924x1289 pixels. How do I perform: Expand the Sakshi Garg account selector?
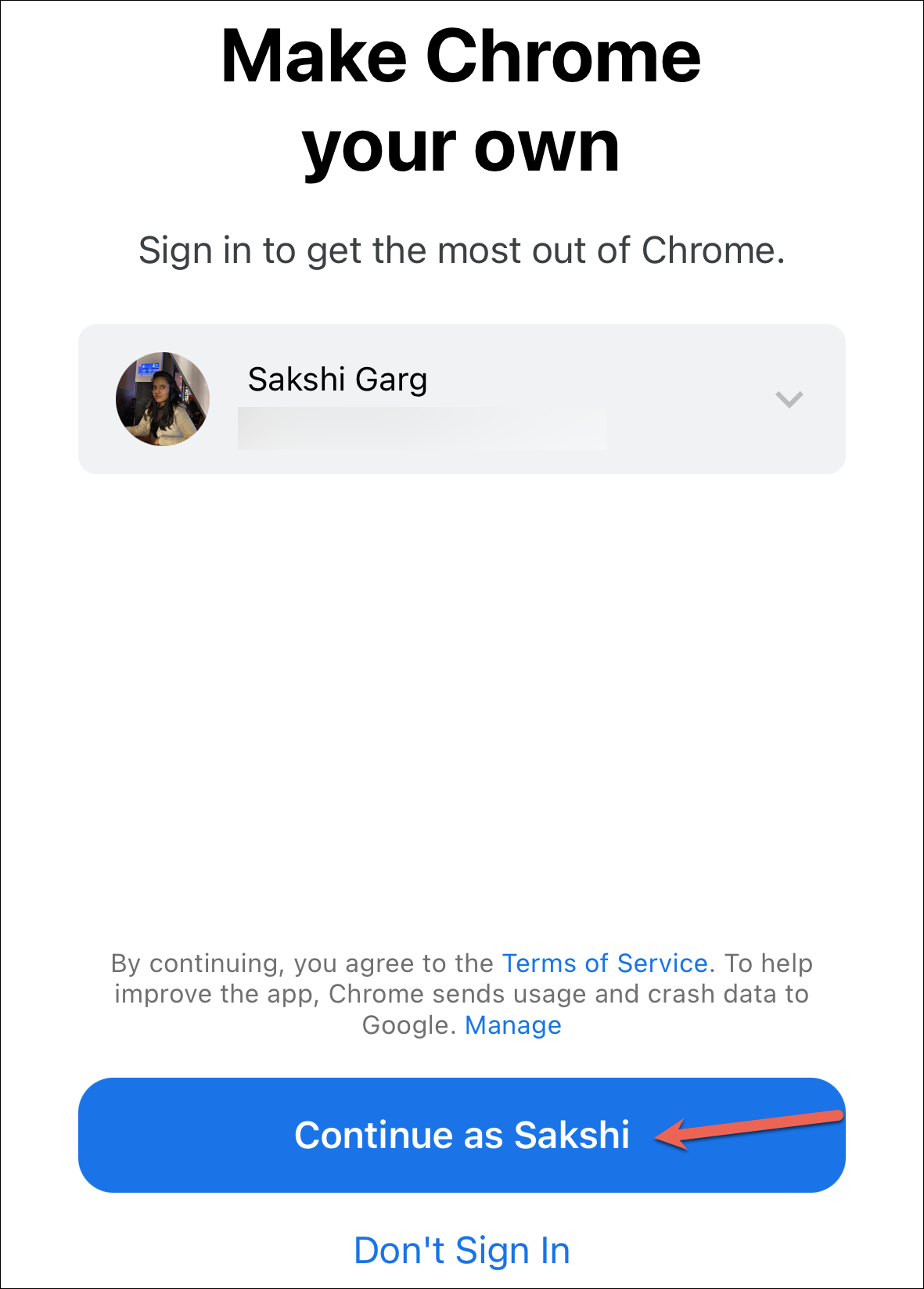462,399
